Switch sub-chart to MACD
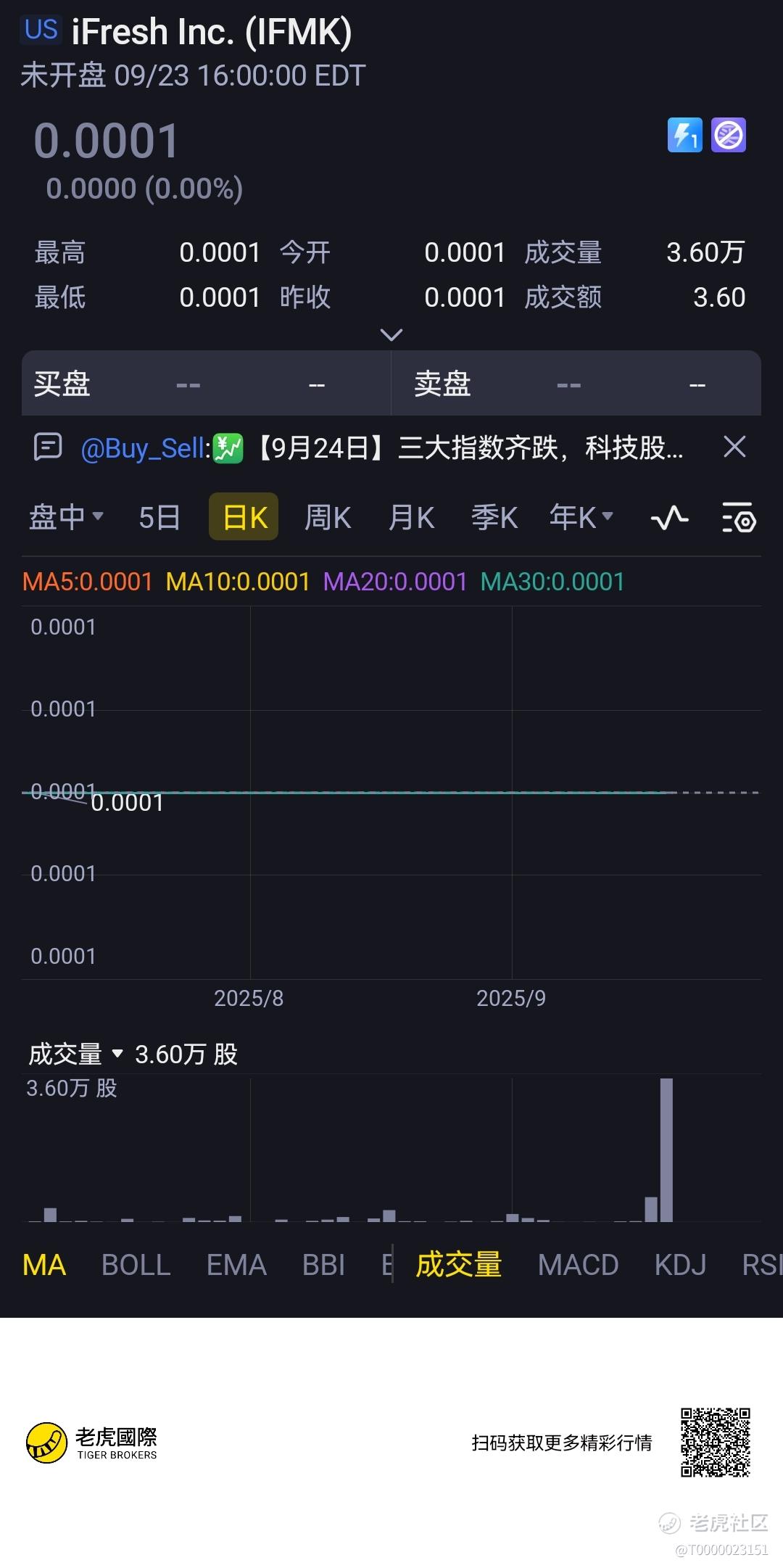 pyautogui.click(x=578, y=1265)
